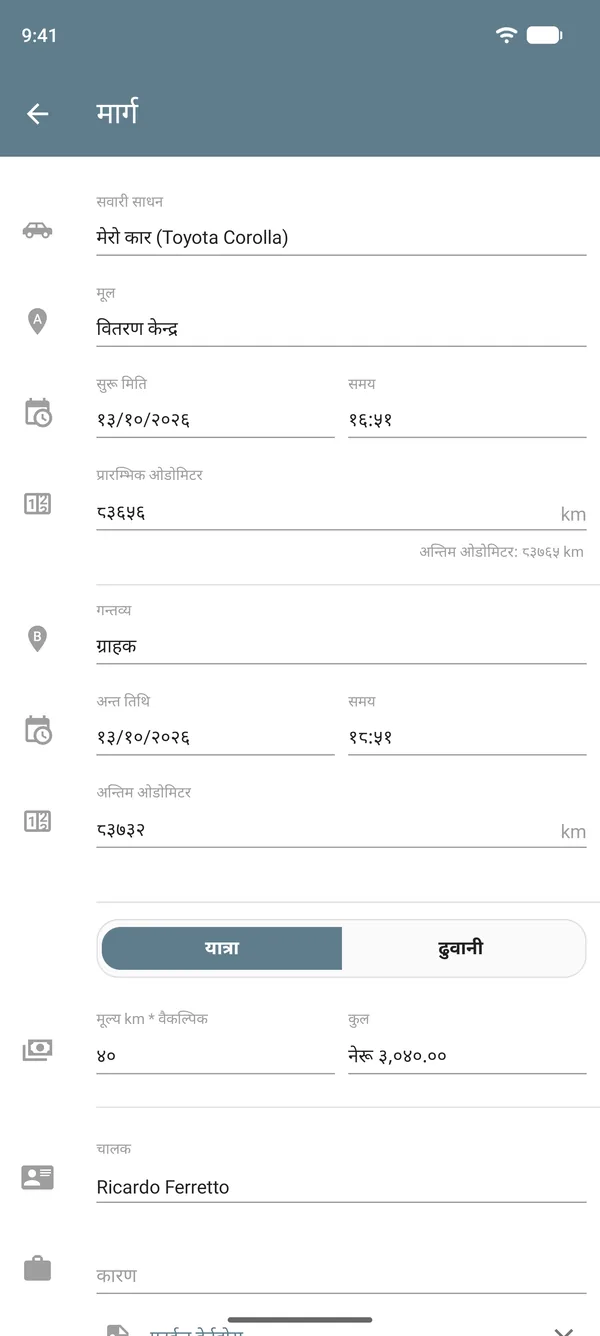This screenshot has height=1336, width=600.
Task: Go back using the arrow icon
Action: click(37, 114)
